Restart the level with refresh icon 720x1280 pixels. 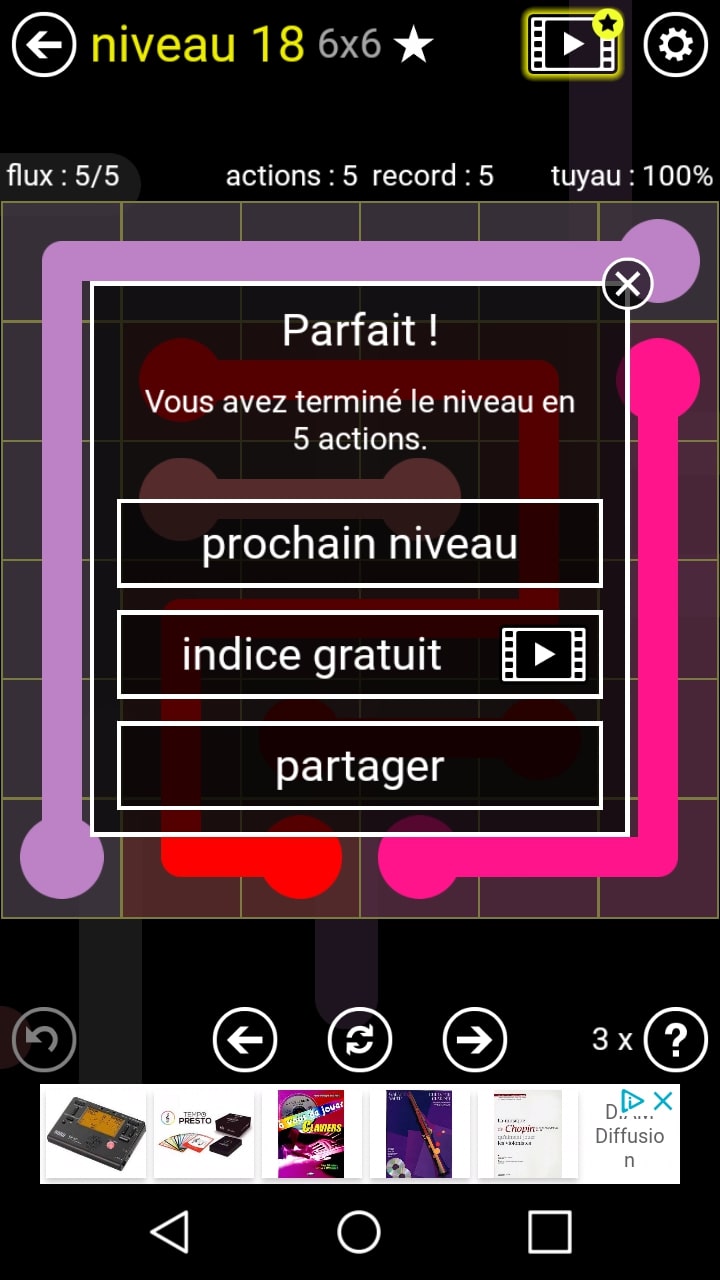click(360, 1040)
